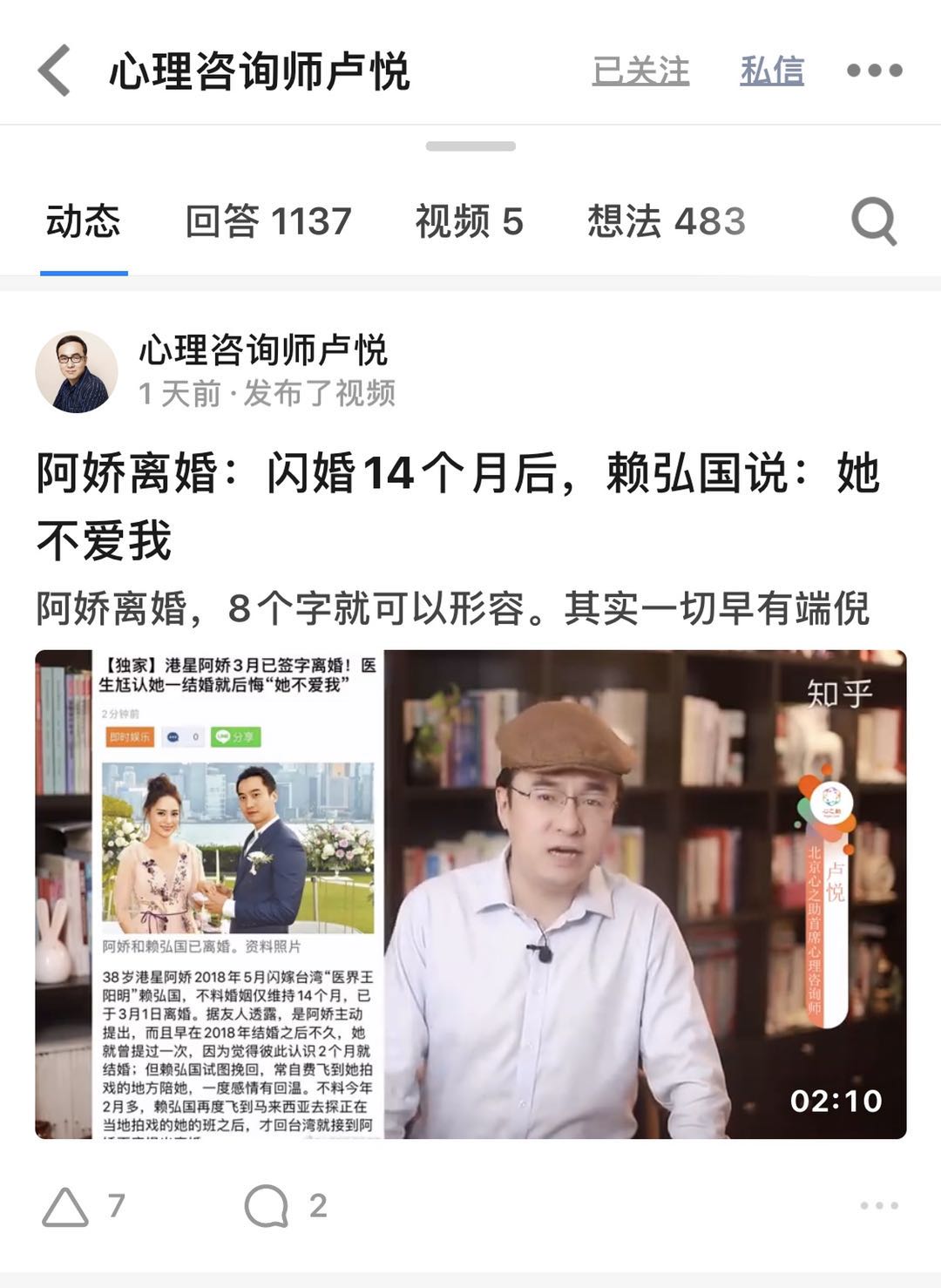Switch to the 回答 1137 tab
Viewport: 941px width, 1288px height.
(x=268, y=220)
